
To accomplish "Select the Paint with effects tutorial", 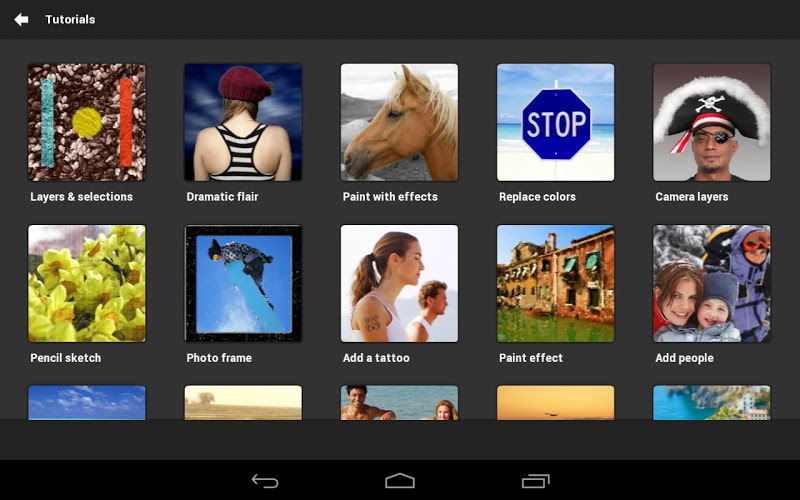I will click(399, 123).
